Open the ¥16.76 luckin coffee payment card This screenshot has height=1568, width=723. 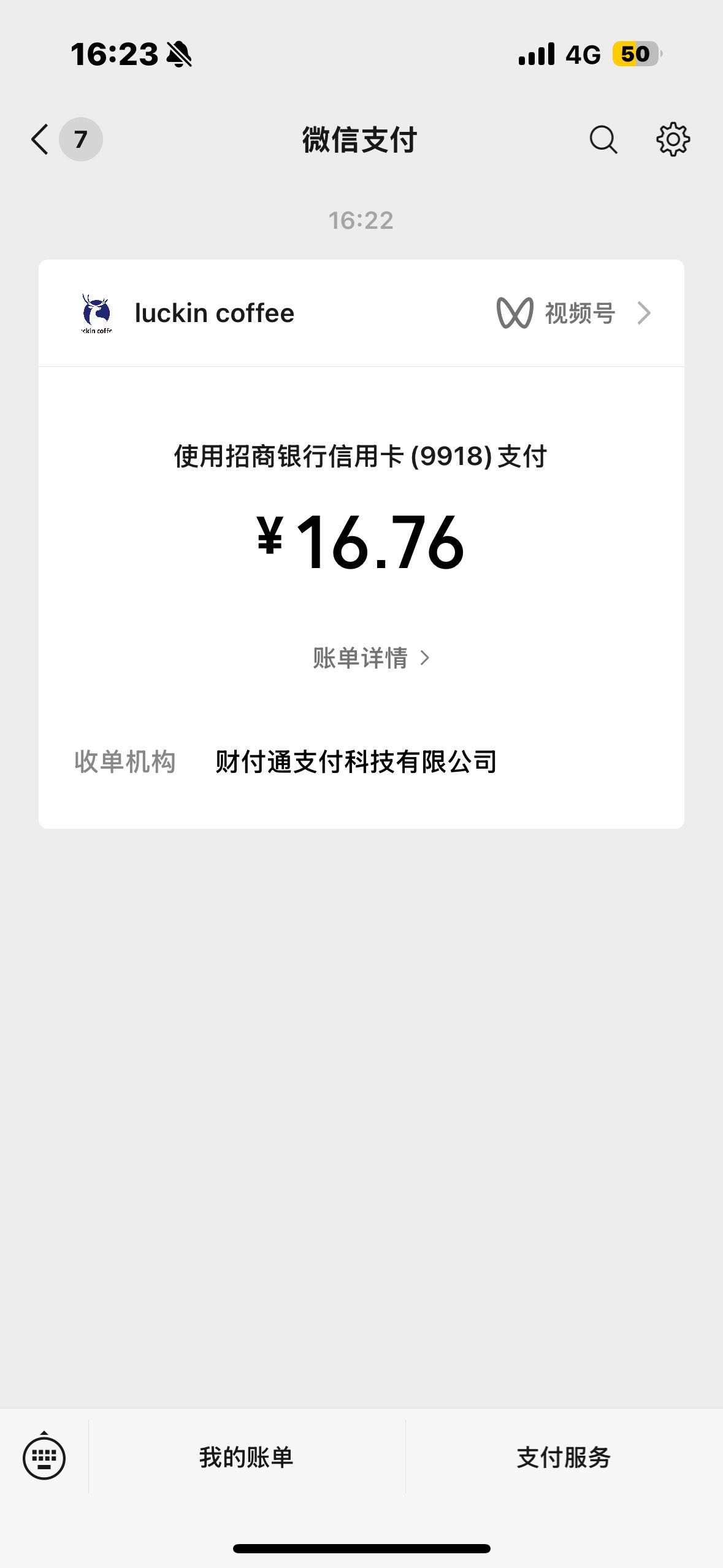click(x=361, y=544)
